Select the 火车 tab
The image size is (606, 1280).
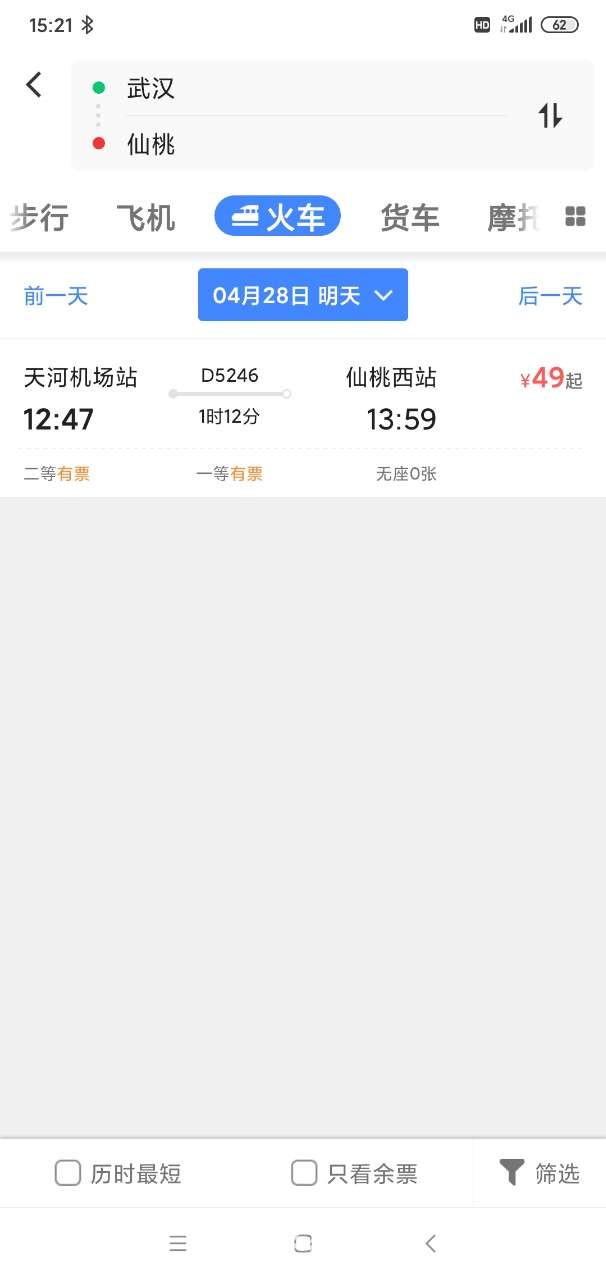pyautogui.click(x=278, y=217)
